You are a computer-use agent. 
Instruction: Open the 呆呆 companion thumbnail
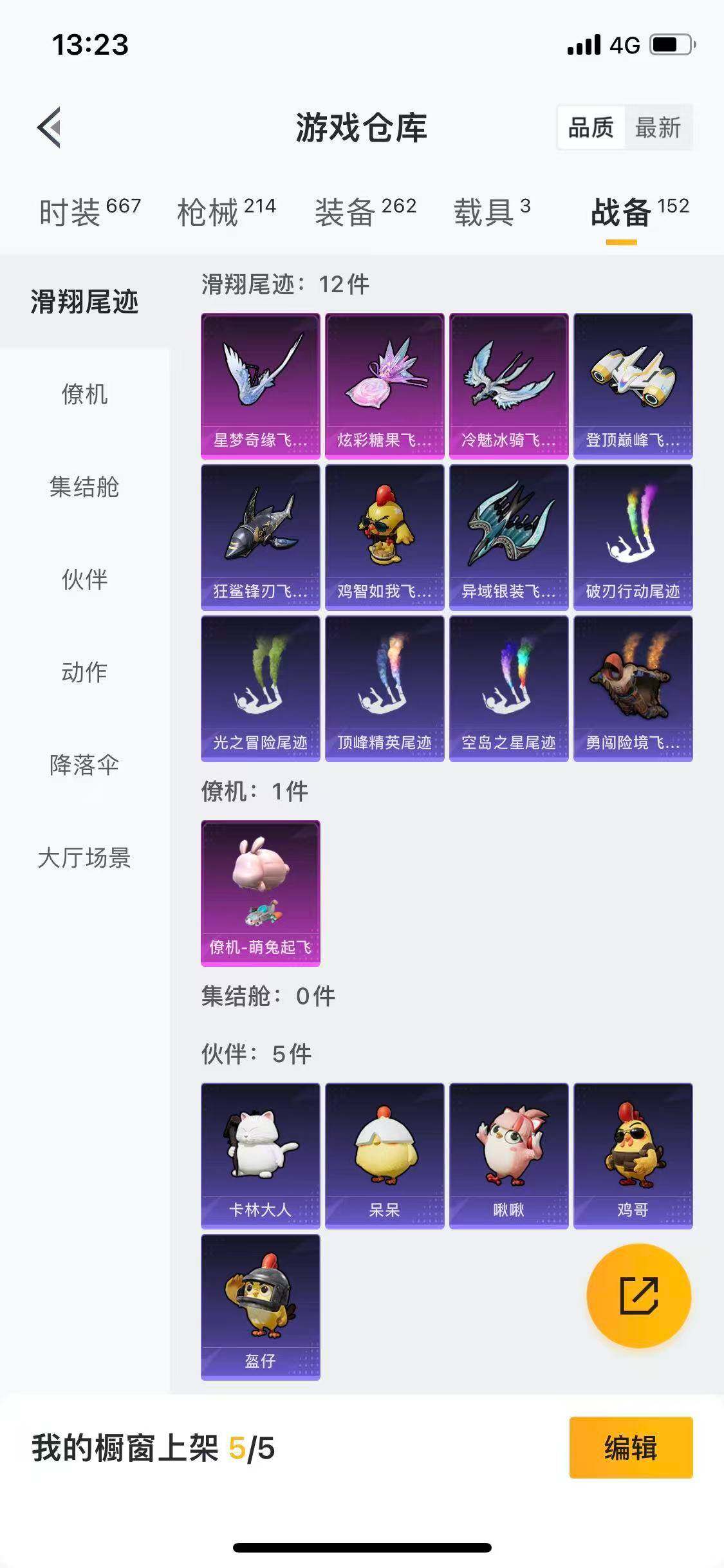[x=385, y=1159]
